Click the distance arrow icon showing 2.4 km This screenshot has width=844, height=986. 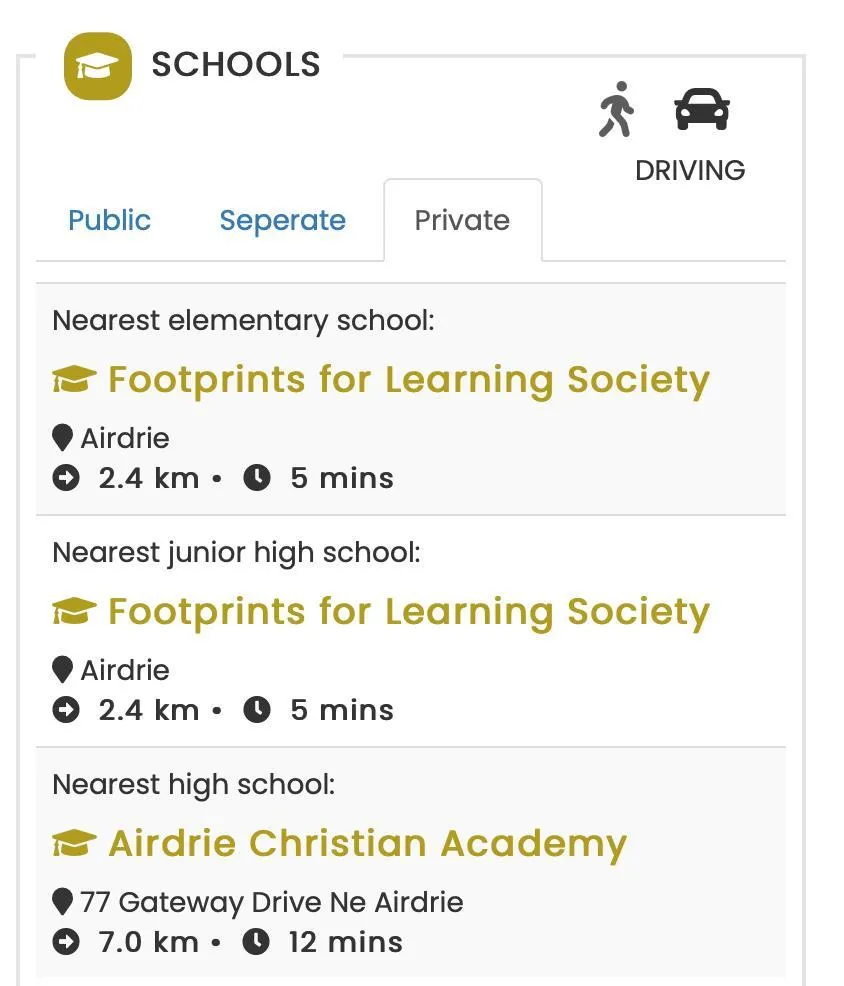click(x=66, y=478)
